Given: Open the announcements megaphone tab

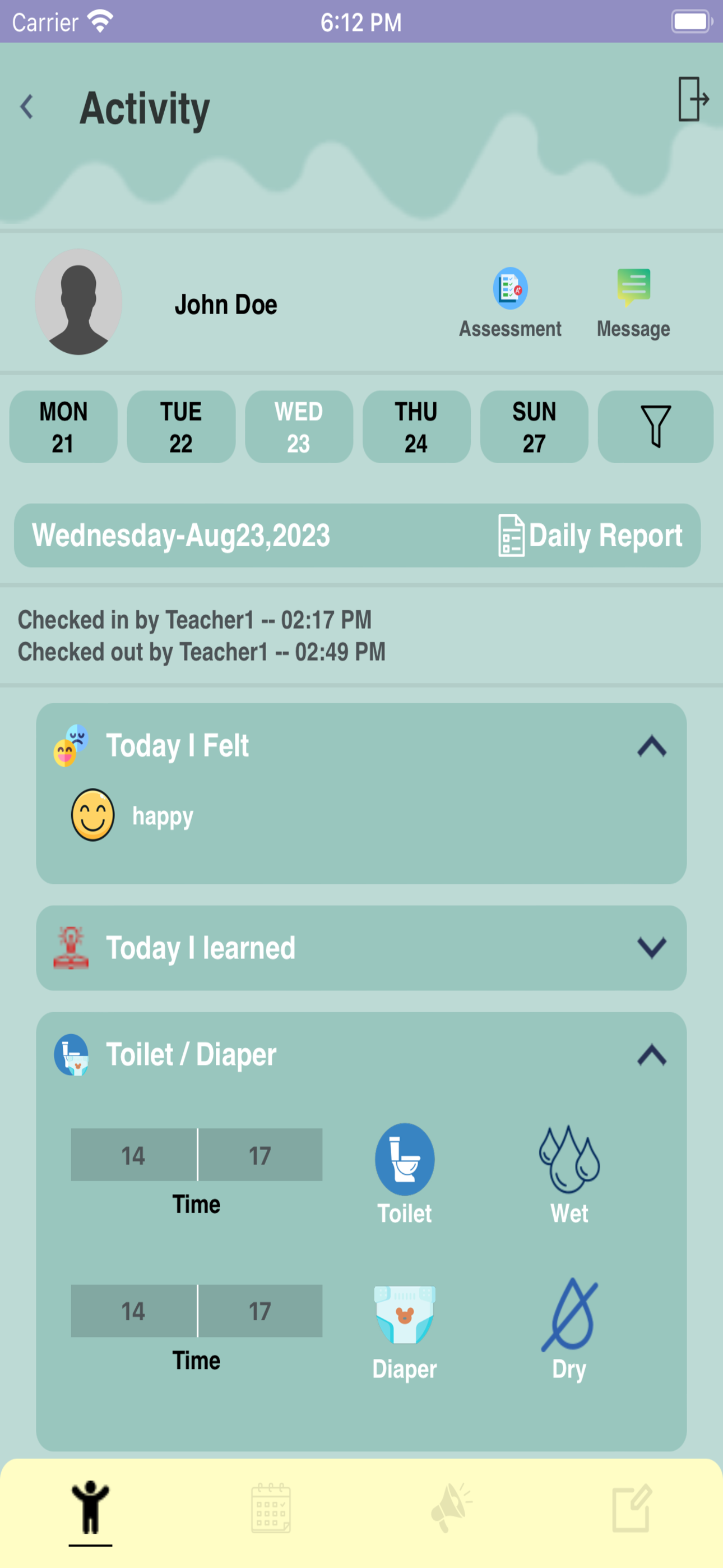Looking at the screenshot, I should (x=451, y=1508).
